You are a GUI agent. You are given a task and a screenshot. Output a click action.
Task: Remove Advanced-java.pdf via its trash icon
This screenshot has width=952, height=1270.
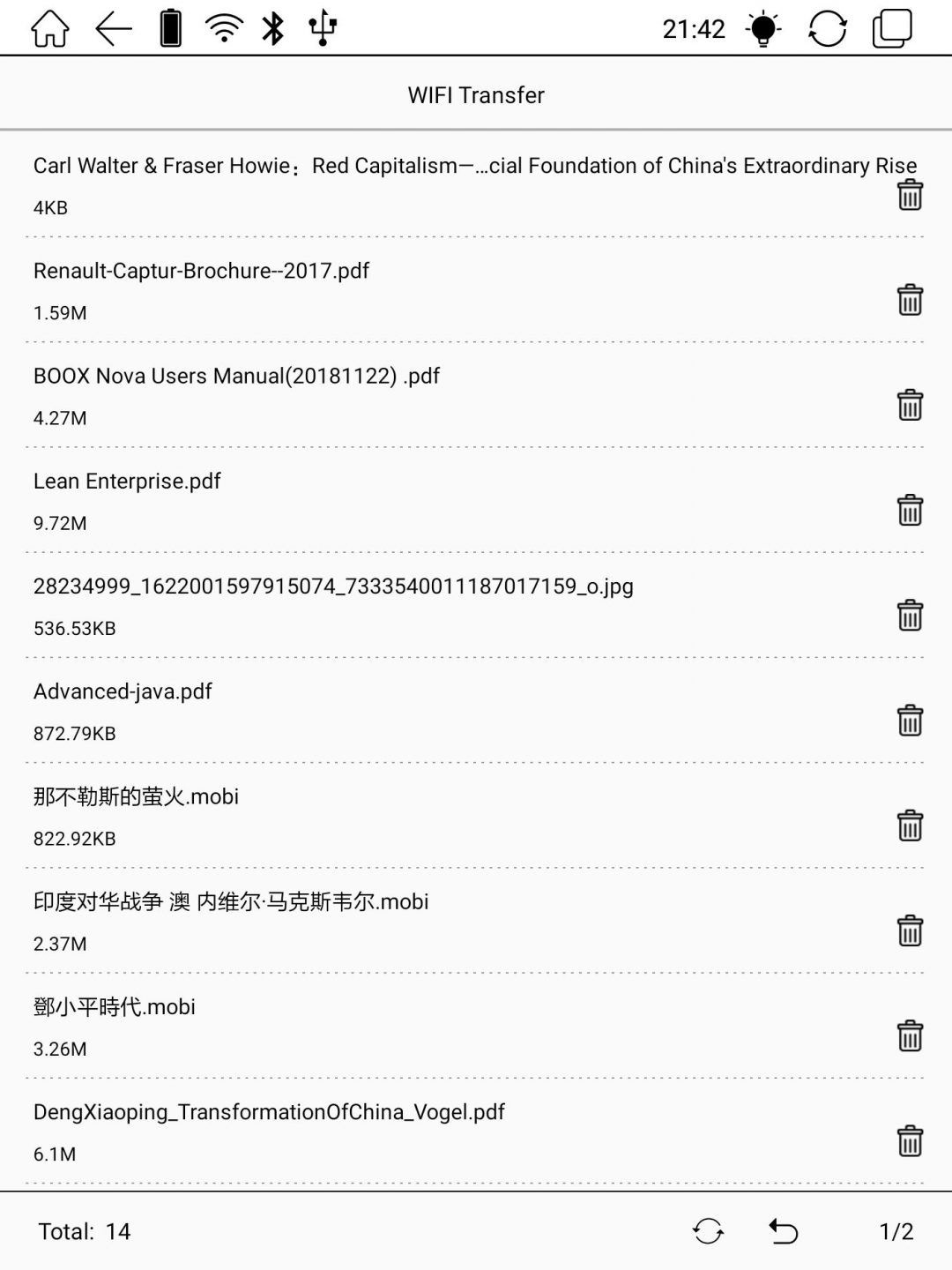coord(909,719)
